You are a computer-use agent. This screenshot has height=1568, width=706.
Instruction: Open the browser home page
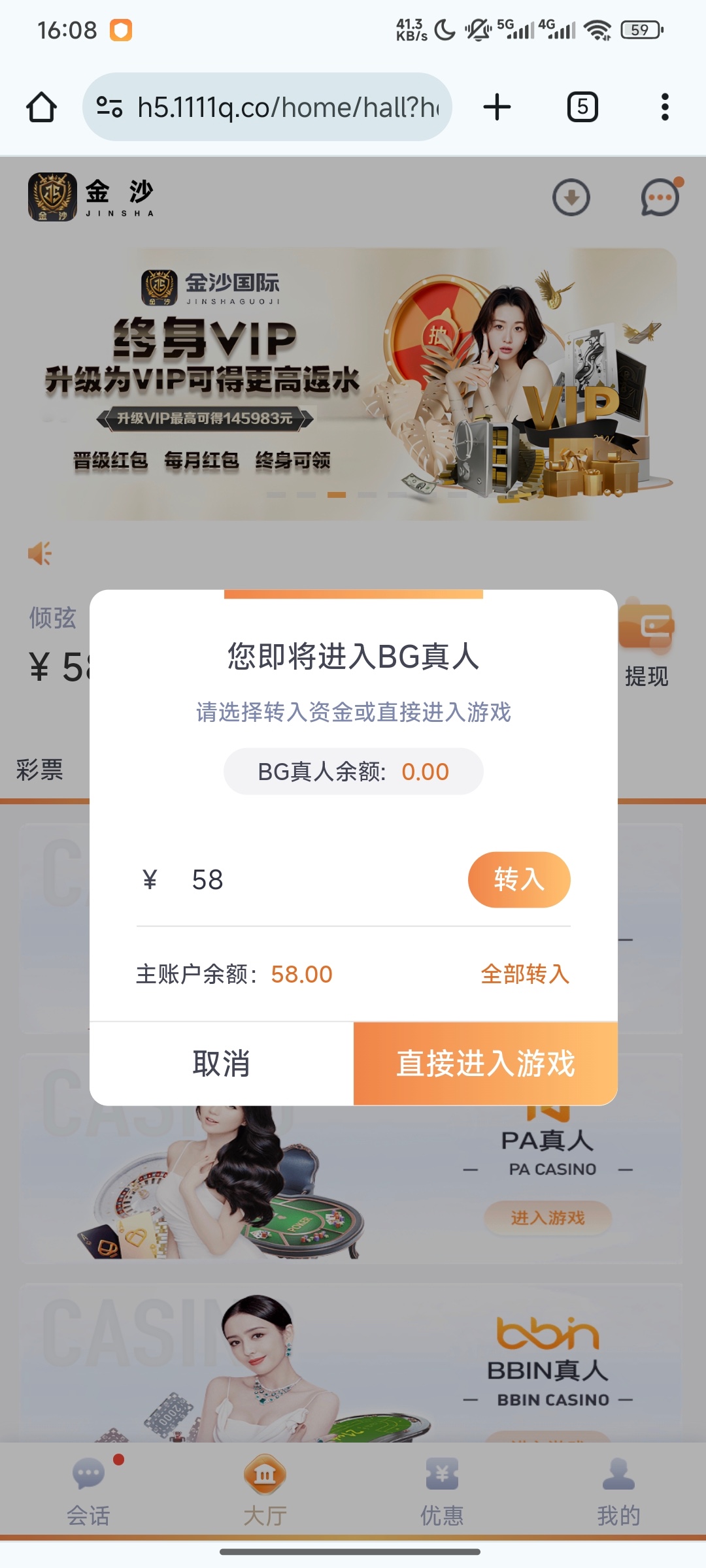[x=41, y=107]
